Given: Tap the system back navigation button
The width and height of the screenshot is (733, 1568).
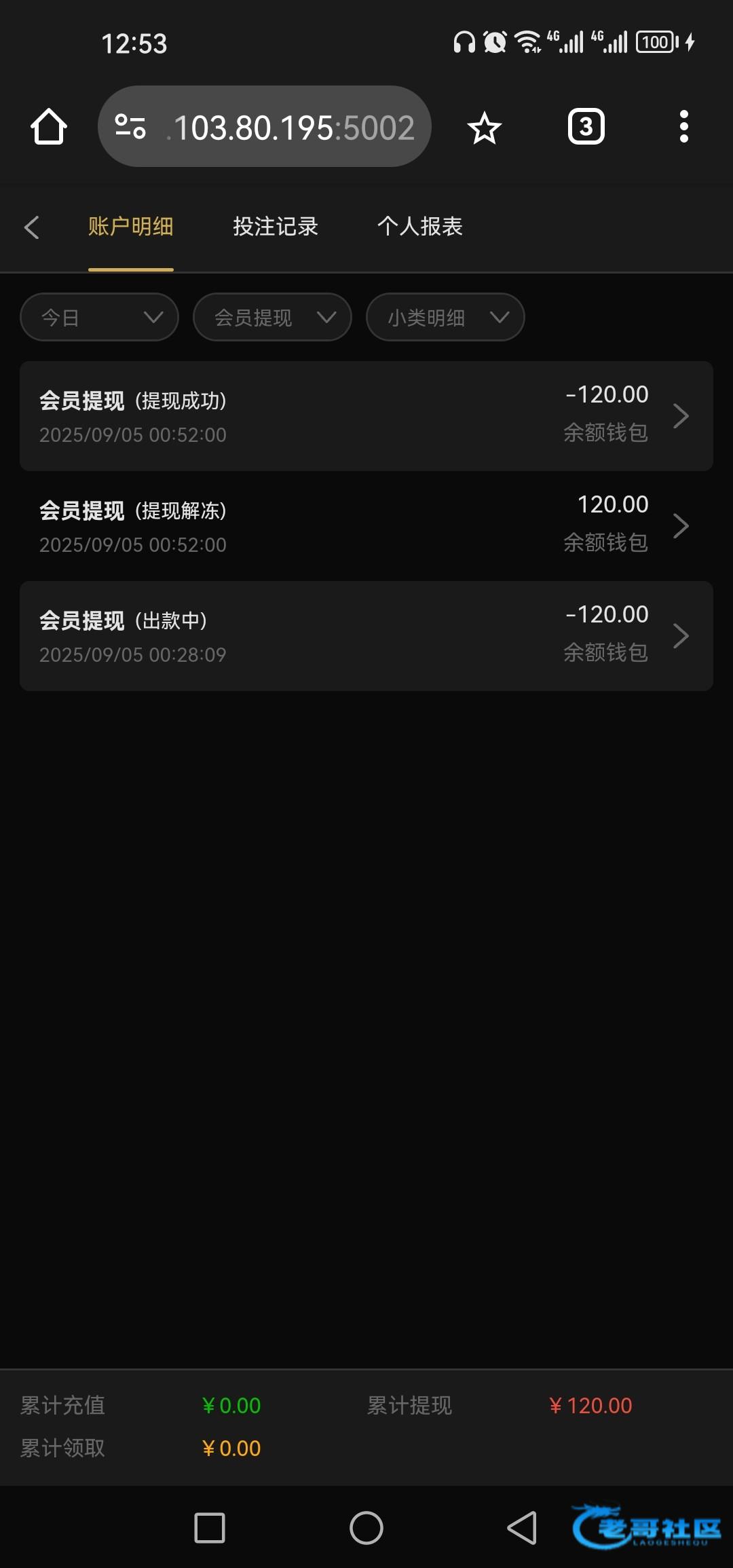Looking at the screenshot, I should coord(523,1528).
